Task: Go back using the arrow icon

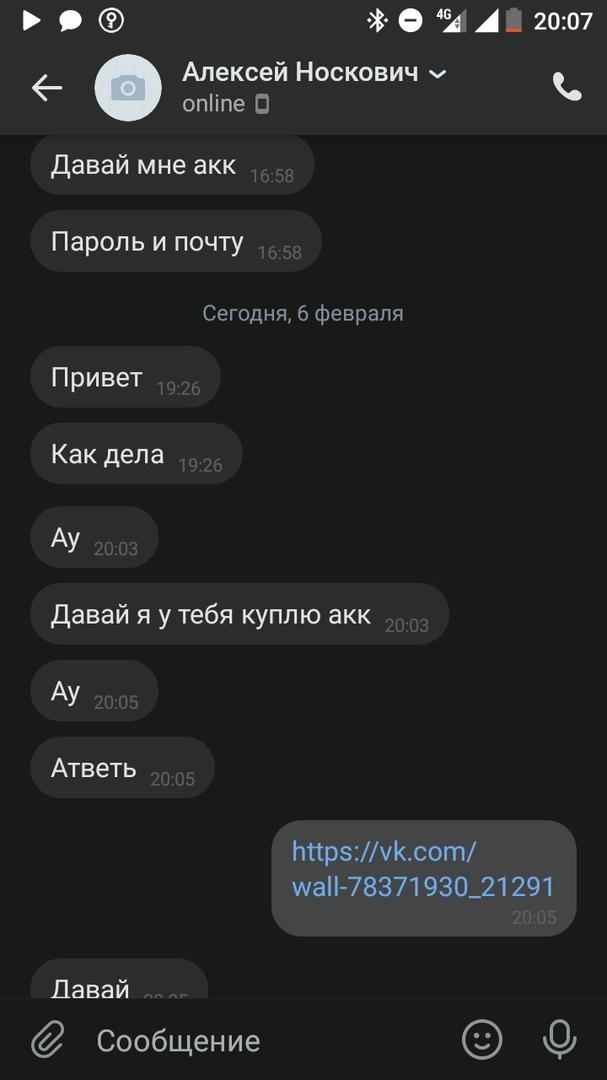Action: [47, 88]
